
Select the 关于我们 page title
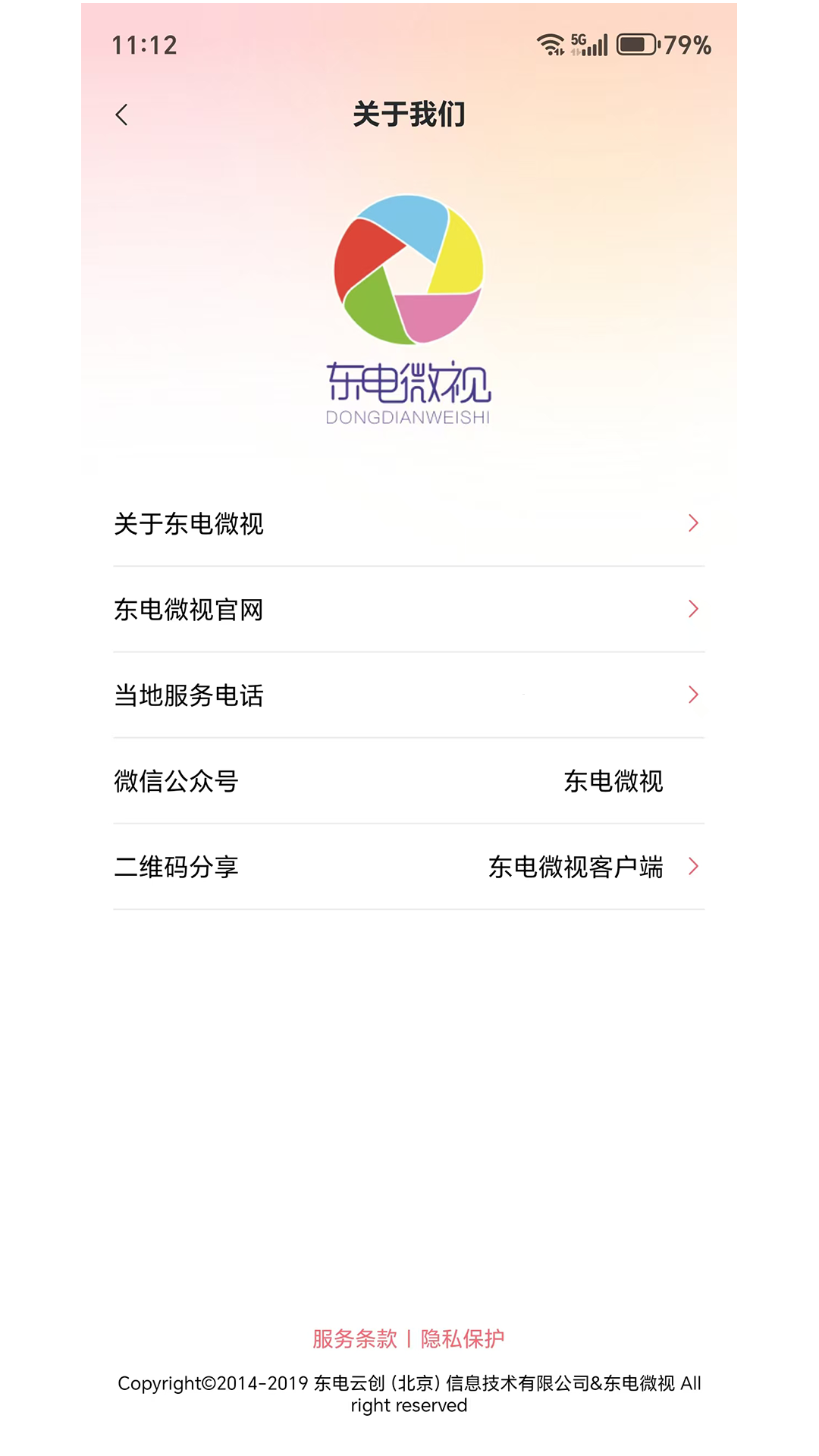pyautogui.click(x=409, y=114)
